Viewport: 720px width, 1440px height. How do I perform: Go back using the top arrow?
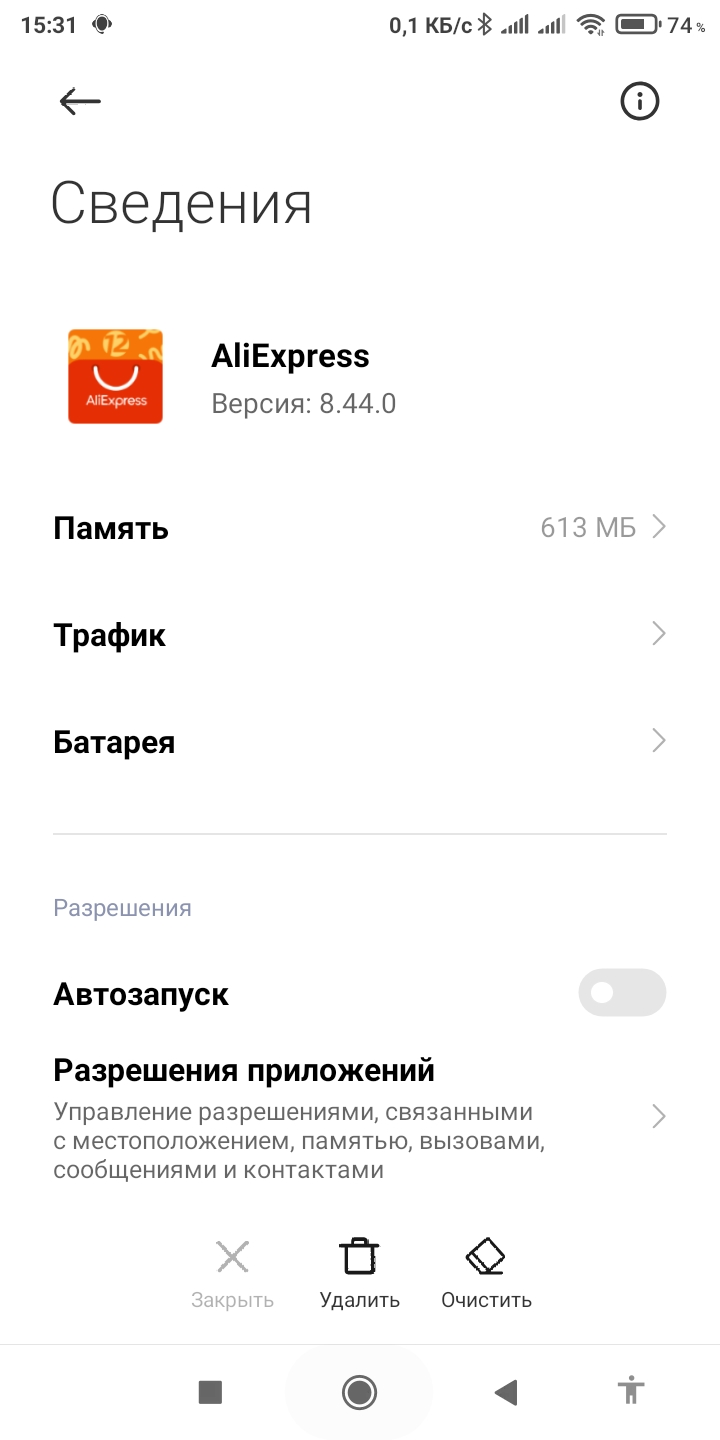[80, 101]
